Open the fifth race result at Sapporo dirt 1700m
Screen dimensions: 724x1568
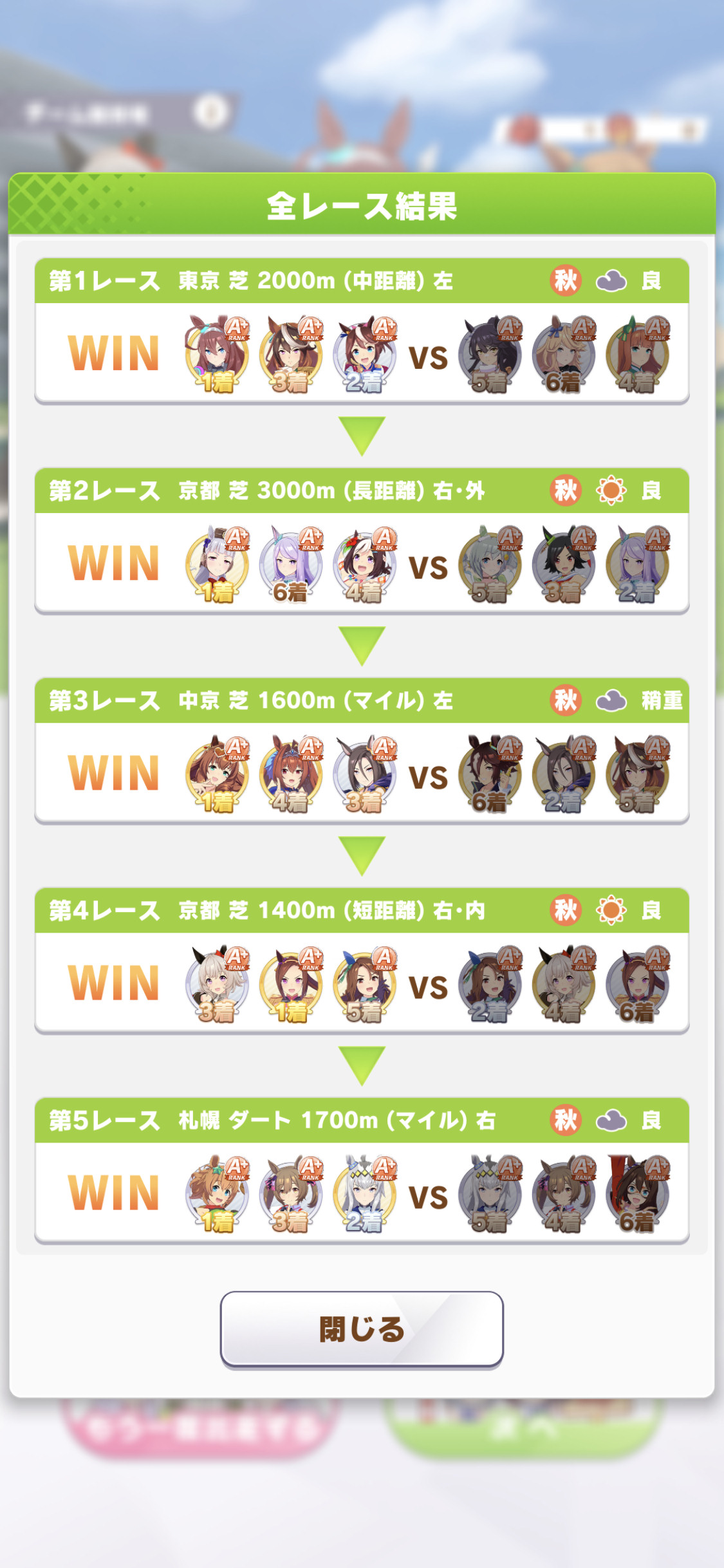(x=362, y=1170)
